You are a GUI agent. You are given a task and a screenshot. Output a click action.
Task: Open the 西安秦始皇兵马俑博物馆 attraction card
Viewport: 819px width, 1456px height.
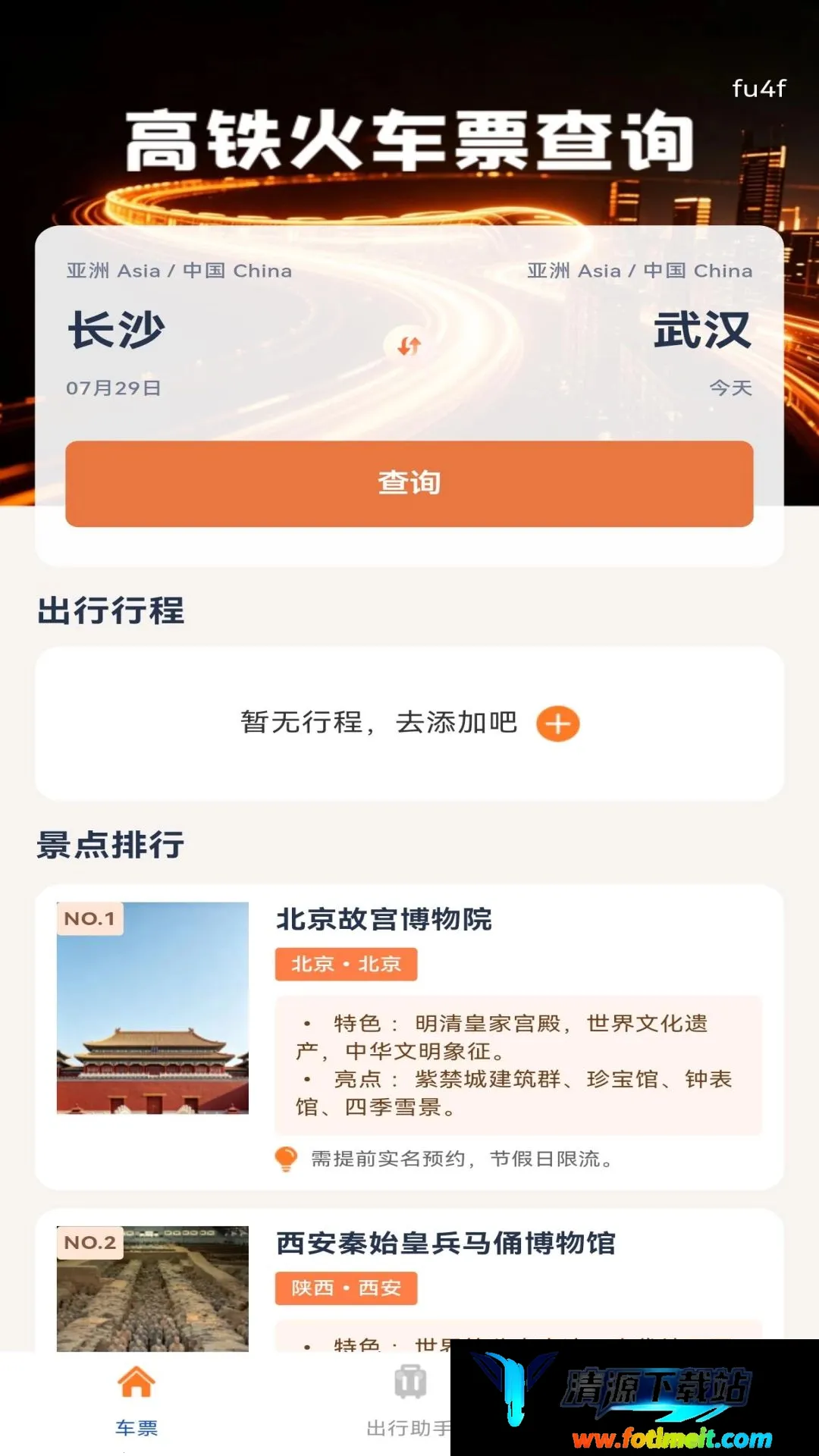click(x=409, y=1281)
